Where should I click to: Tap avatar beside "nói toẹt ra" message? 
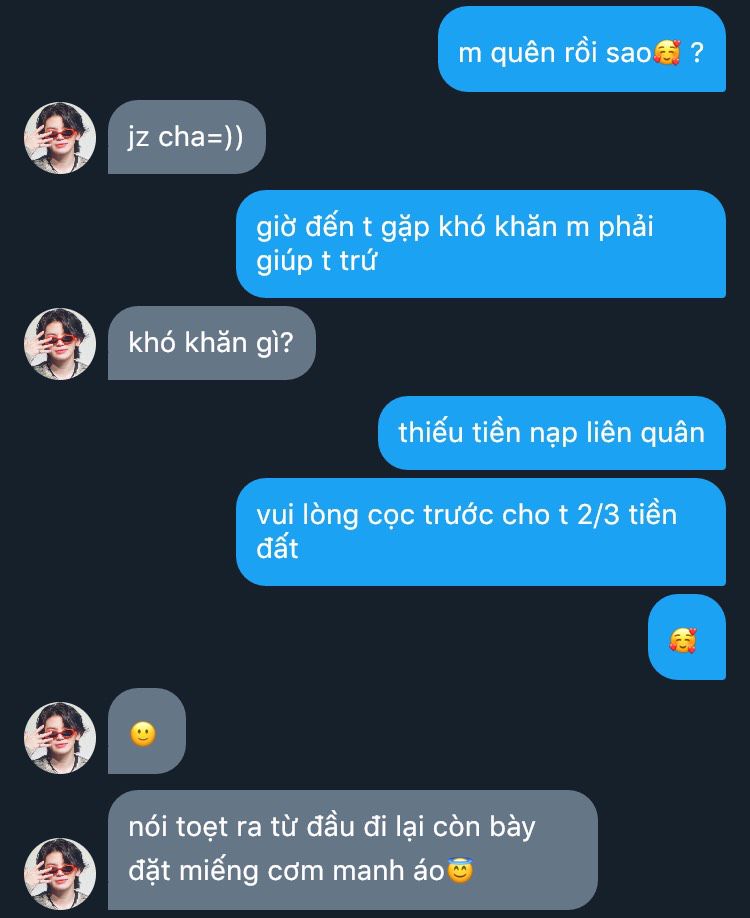click(x=60, y=873)
